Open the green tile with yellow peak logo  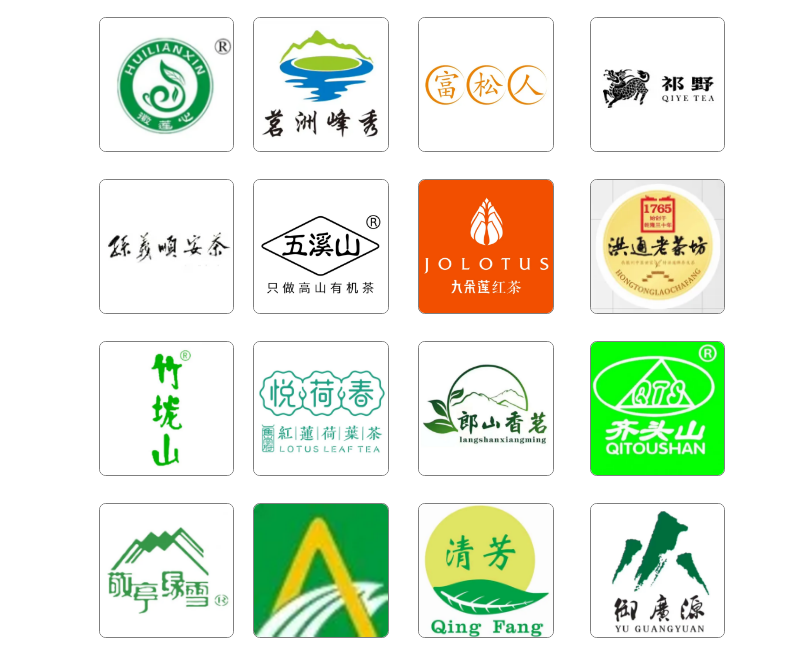[x=320, y=571]
